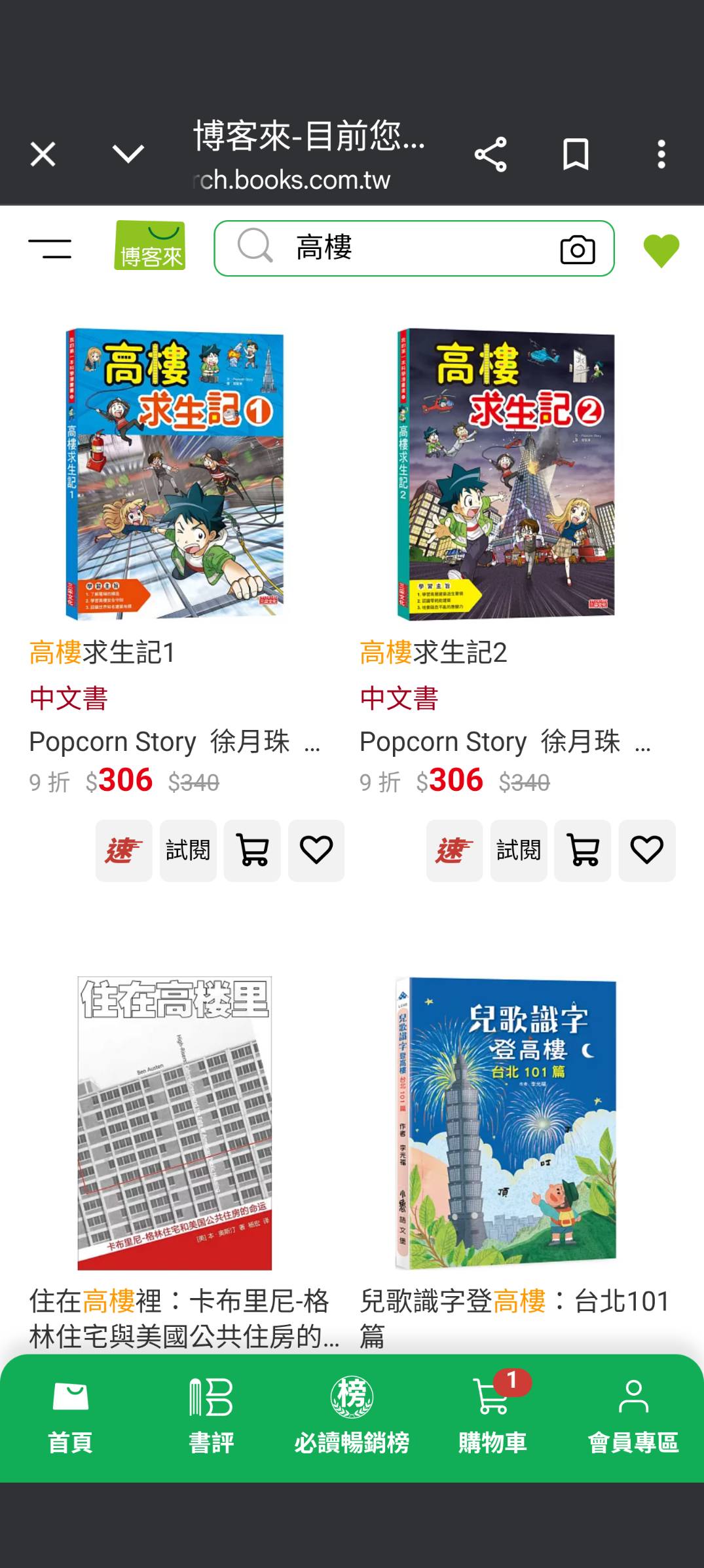View the 購物車 shopping cart

[x=493, y=1417]
